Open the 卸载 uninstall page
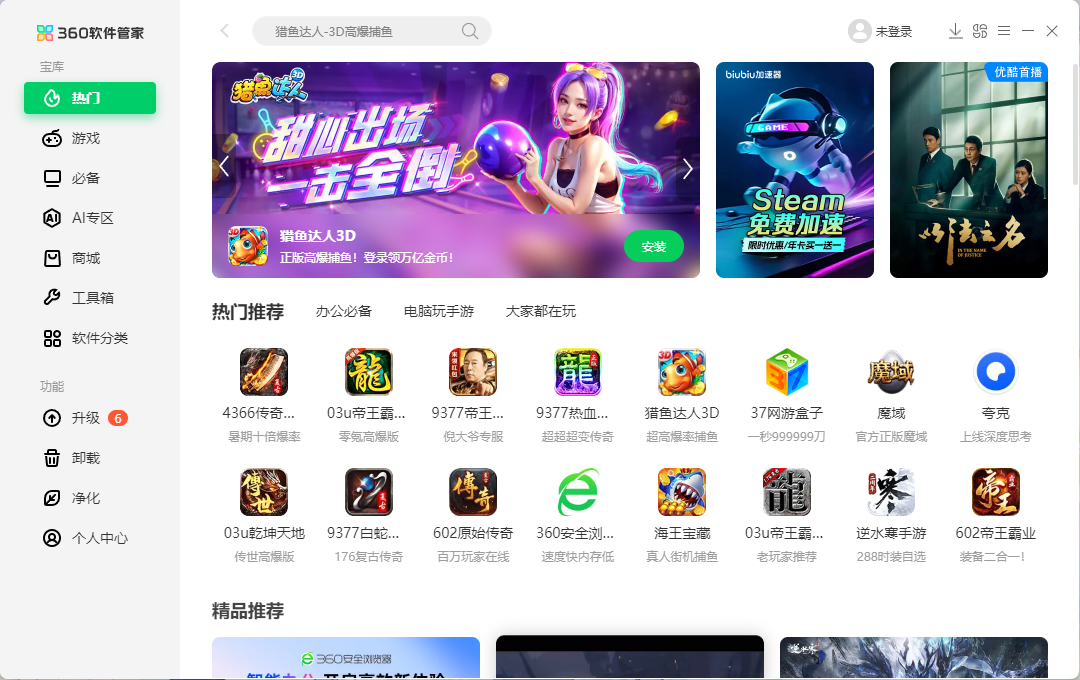Screen dimensions: 1080x680 [x=86, y=458]
